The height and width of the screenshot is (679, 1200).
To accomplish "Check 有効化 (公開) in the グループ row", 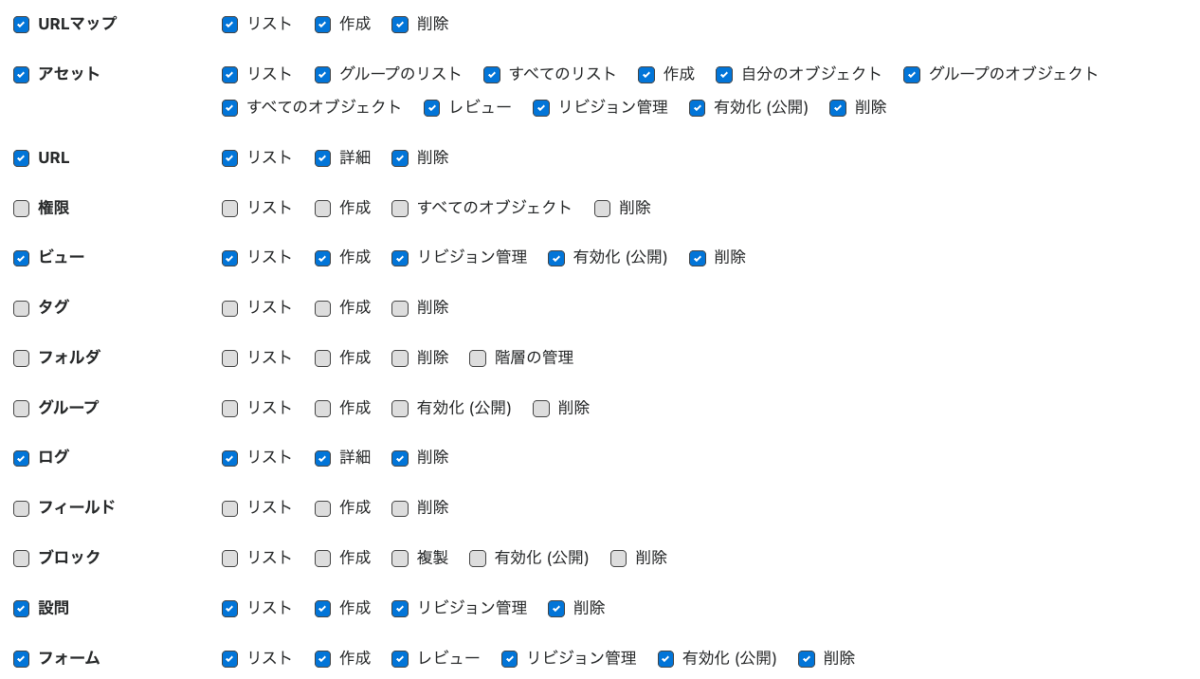I will coord(400,408).
